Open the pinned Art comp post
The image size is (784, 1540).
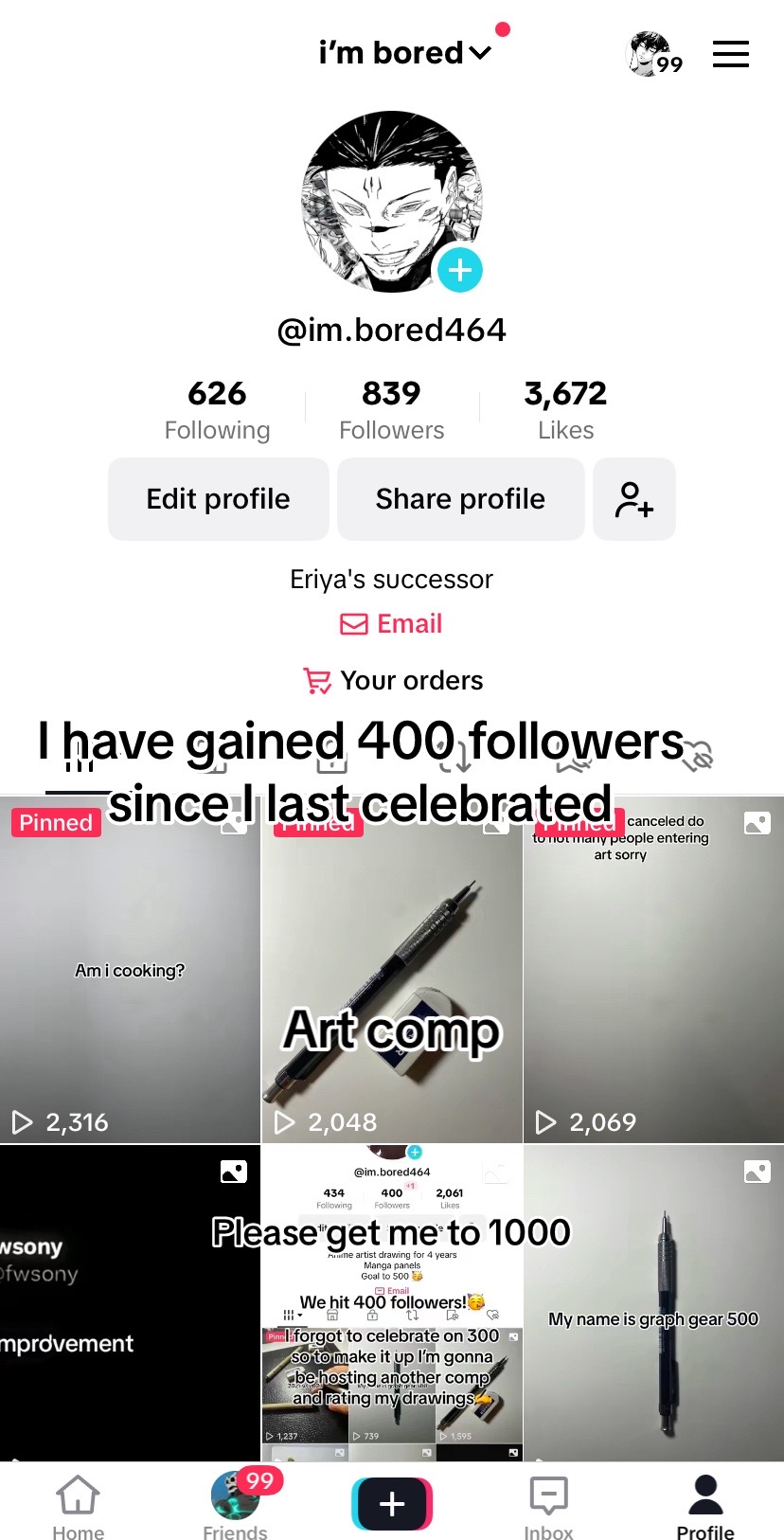click(392, 970)
